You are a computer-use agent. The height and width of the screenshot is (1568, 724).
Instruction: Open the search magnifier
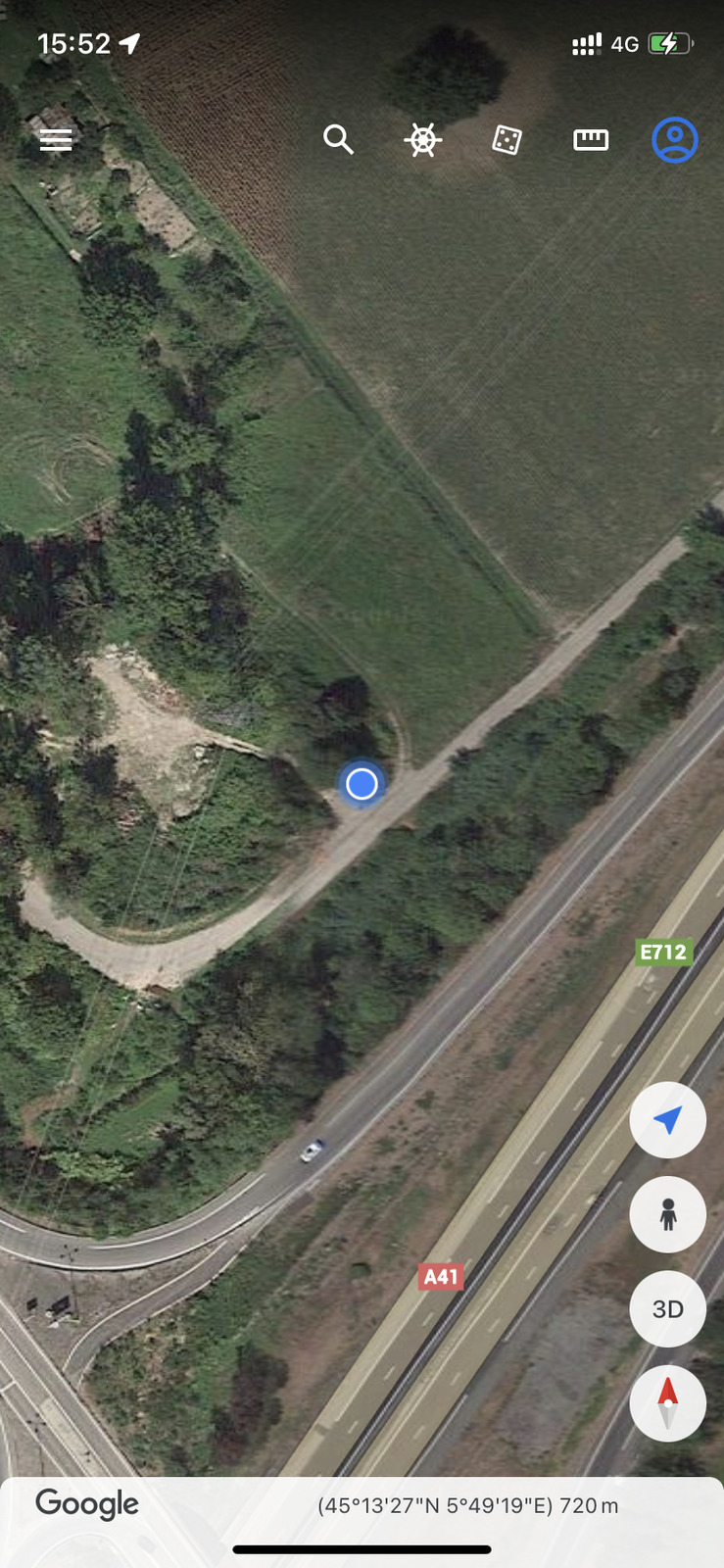338,140
